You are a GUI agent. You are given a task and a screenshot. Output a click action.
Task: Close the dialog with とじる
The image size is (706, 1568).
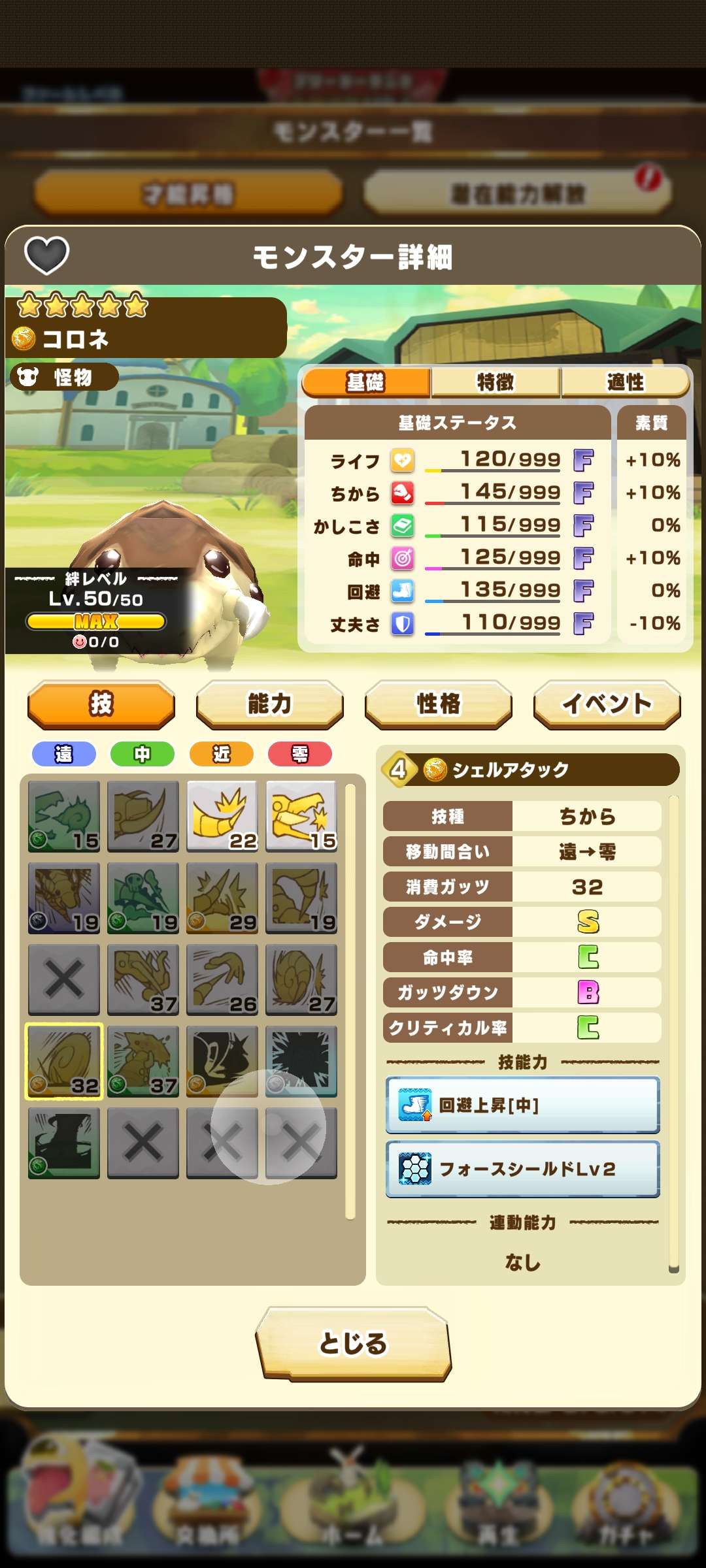coord(353,1343)
